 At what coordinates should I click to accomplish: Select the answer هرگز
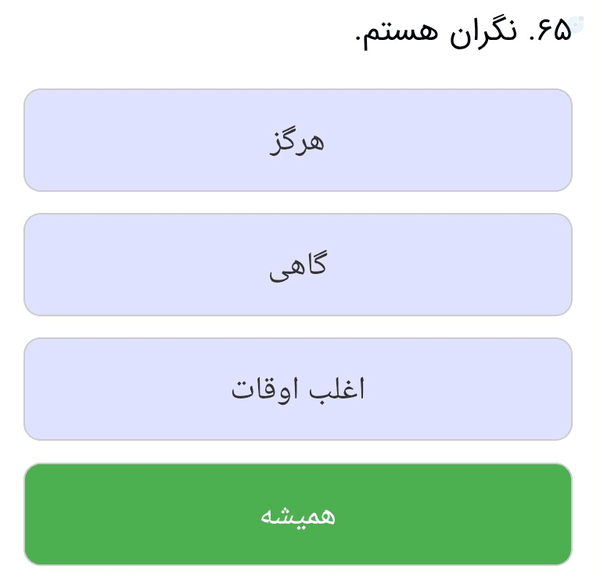tap(298, 140)
